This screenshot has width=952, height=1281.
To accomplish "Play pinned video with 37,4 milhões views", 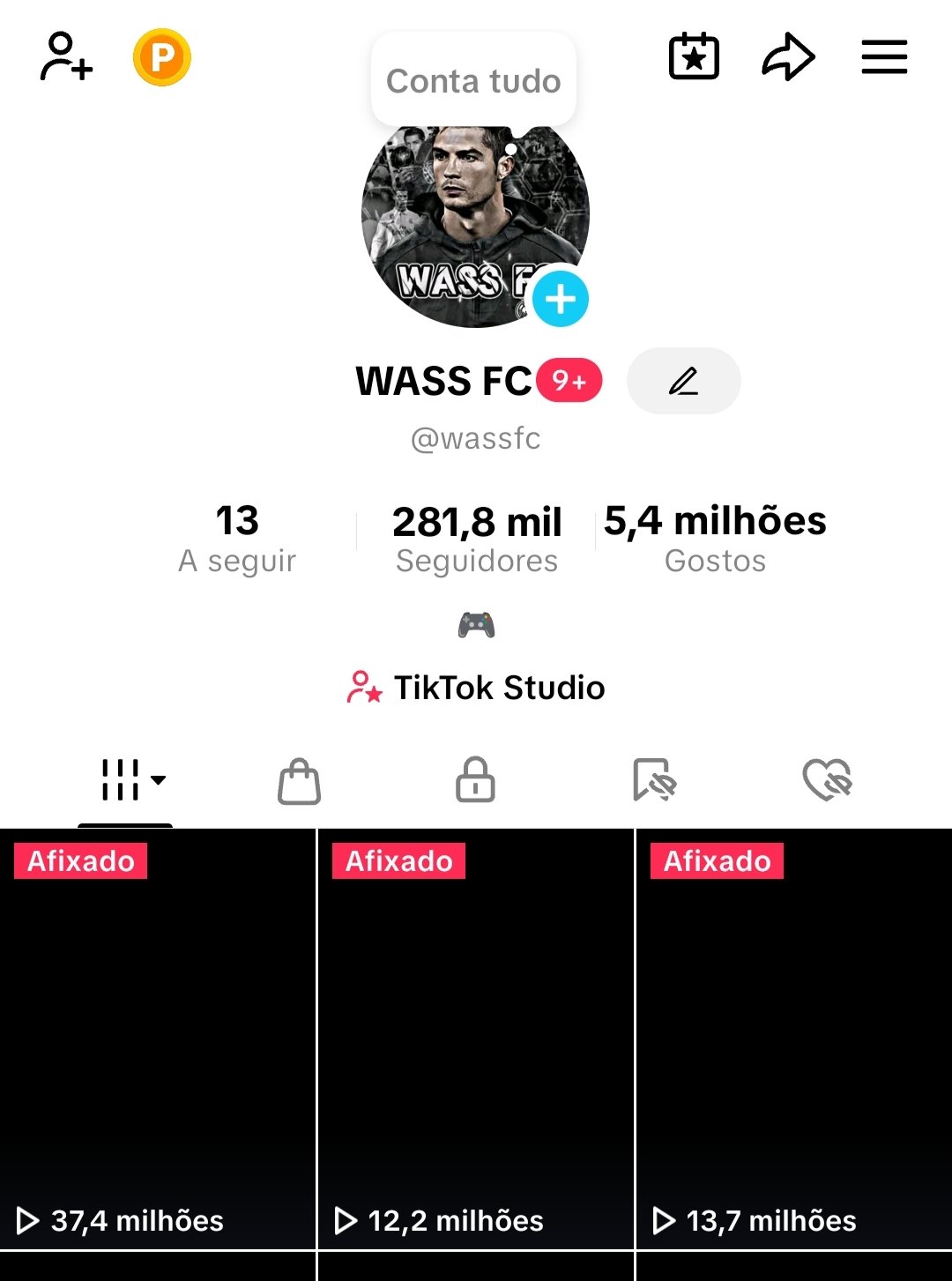I will tap(158, 1040).
